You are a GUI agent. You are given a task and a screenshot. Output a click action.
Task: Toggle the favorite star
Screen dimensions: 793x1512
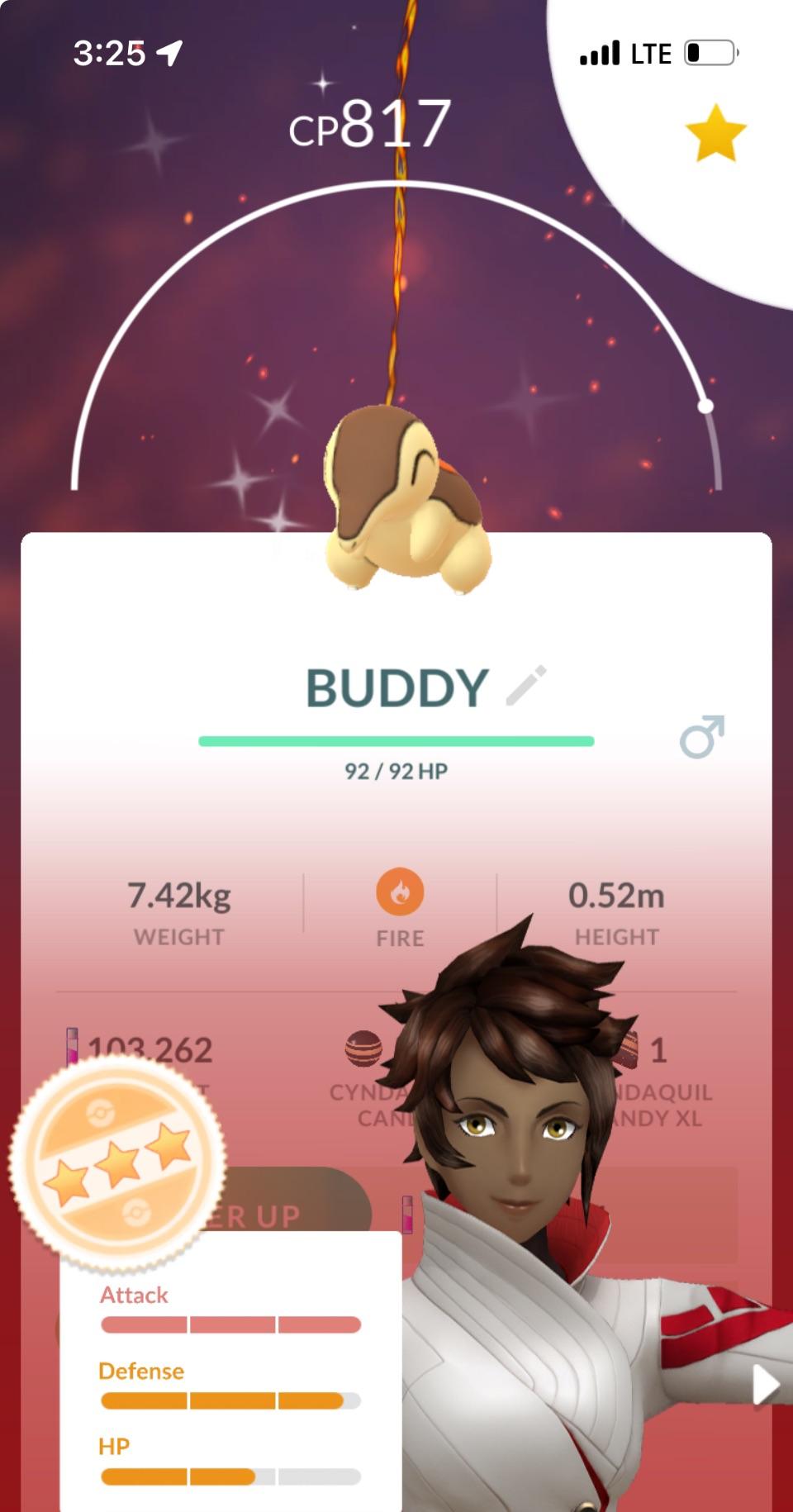[x=715, y=133]
